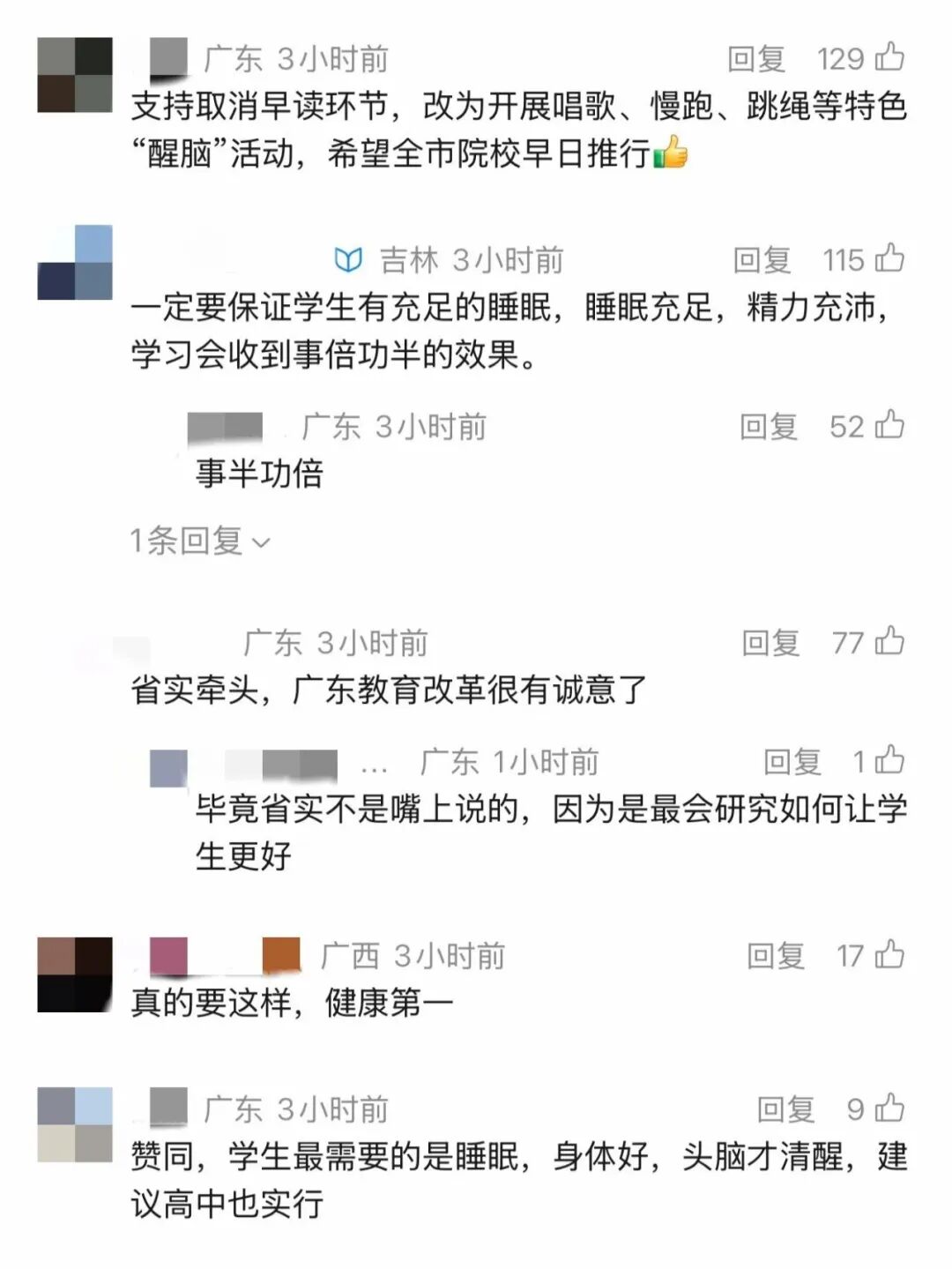Reply to the comment about 取消早读环节
The width and height of the screenshot is (952, 1269).
coord(755,59)
